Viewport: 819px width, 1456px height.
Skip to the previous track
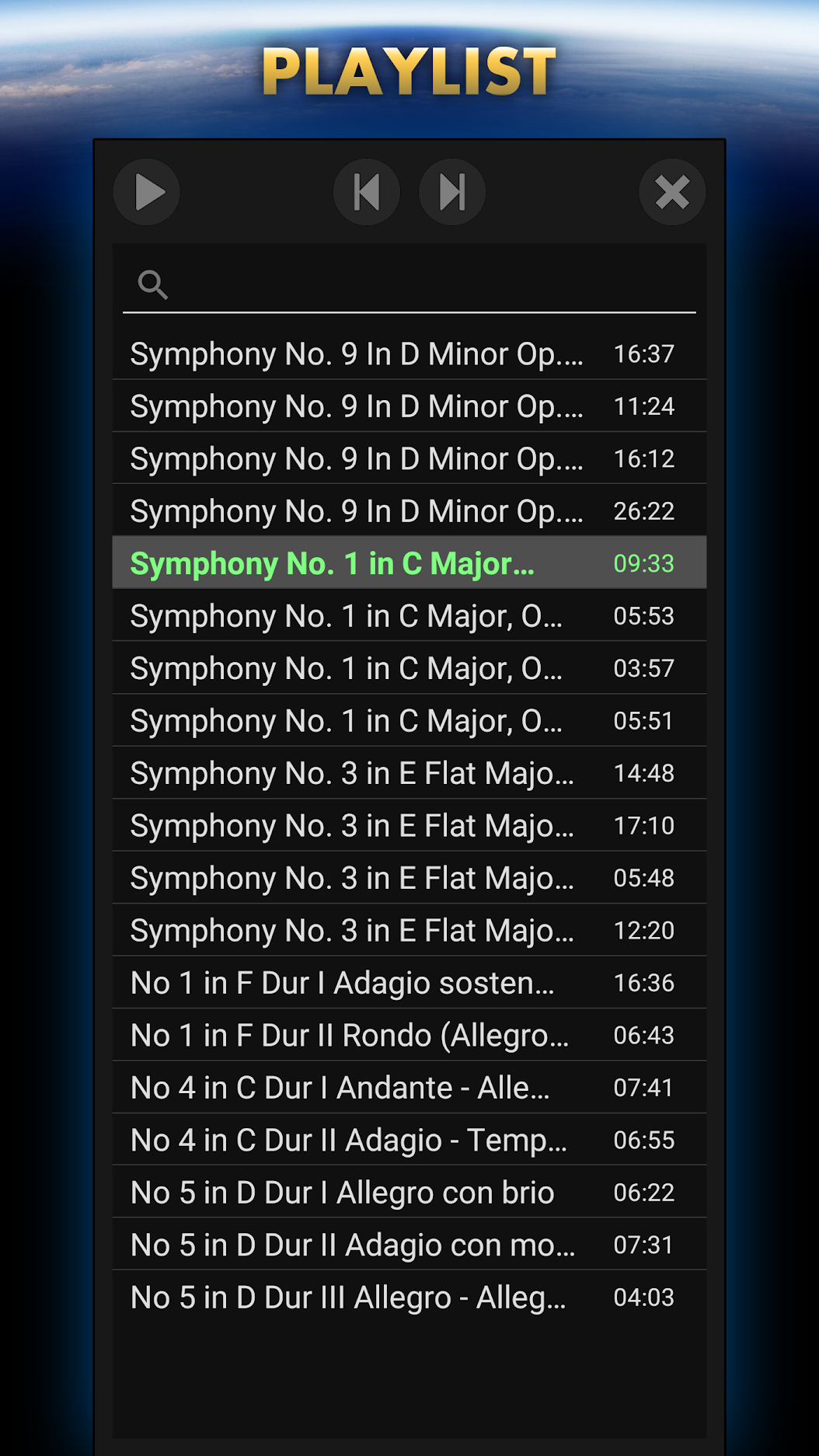[x=367, y=192]
